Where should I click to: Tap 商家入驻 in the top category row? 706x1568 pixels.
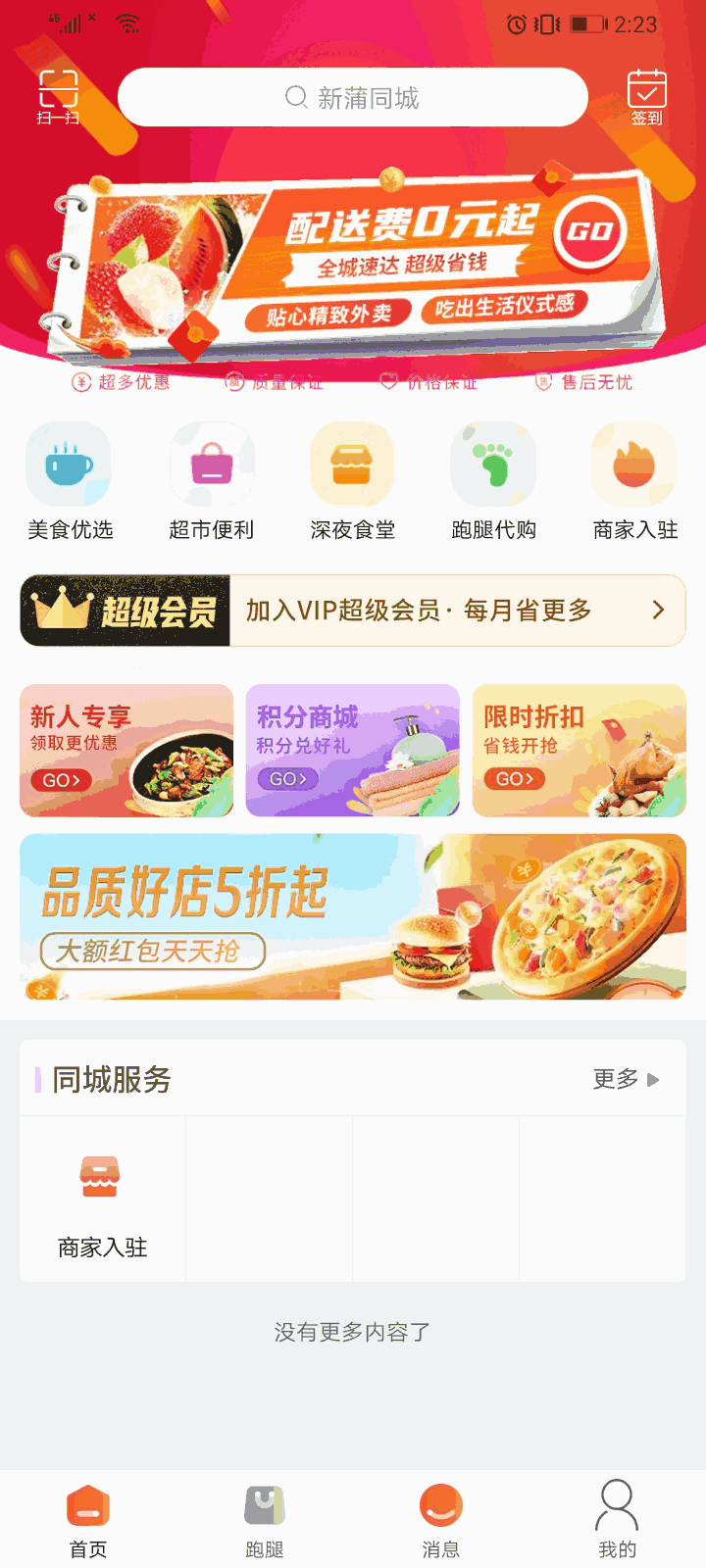[634, 481]
